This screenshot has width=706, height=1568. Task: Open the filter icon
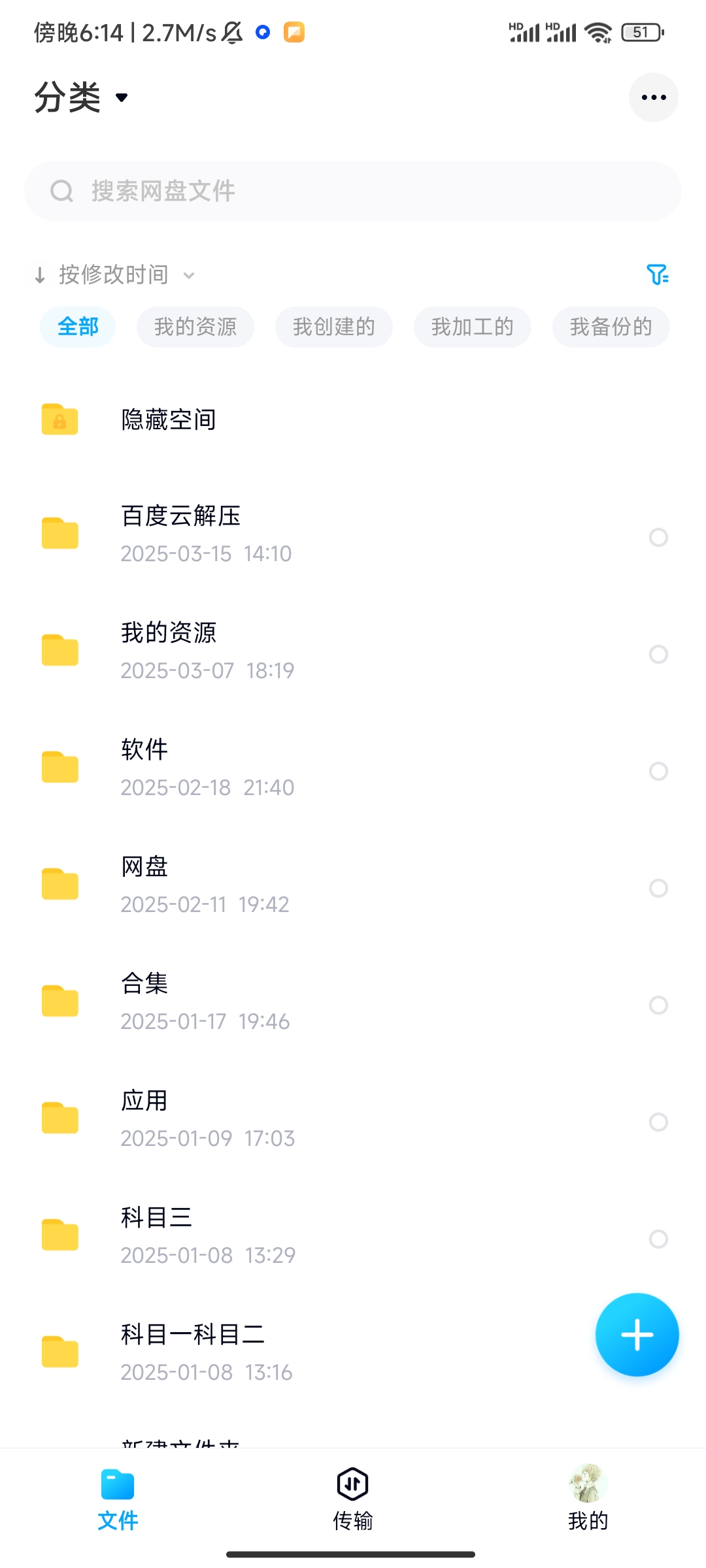click(x=657, y=274)
